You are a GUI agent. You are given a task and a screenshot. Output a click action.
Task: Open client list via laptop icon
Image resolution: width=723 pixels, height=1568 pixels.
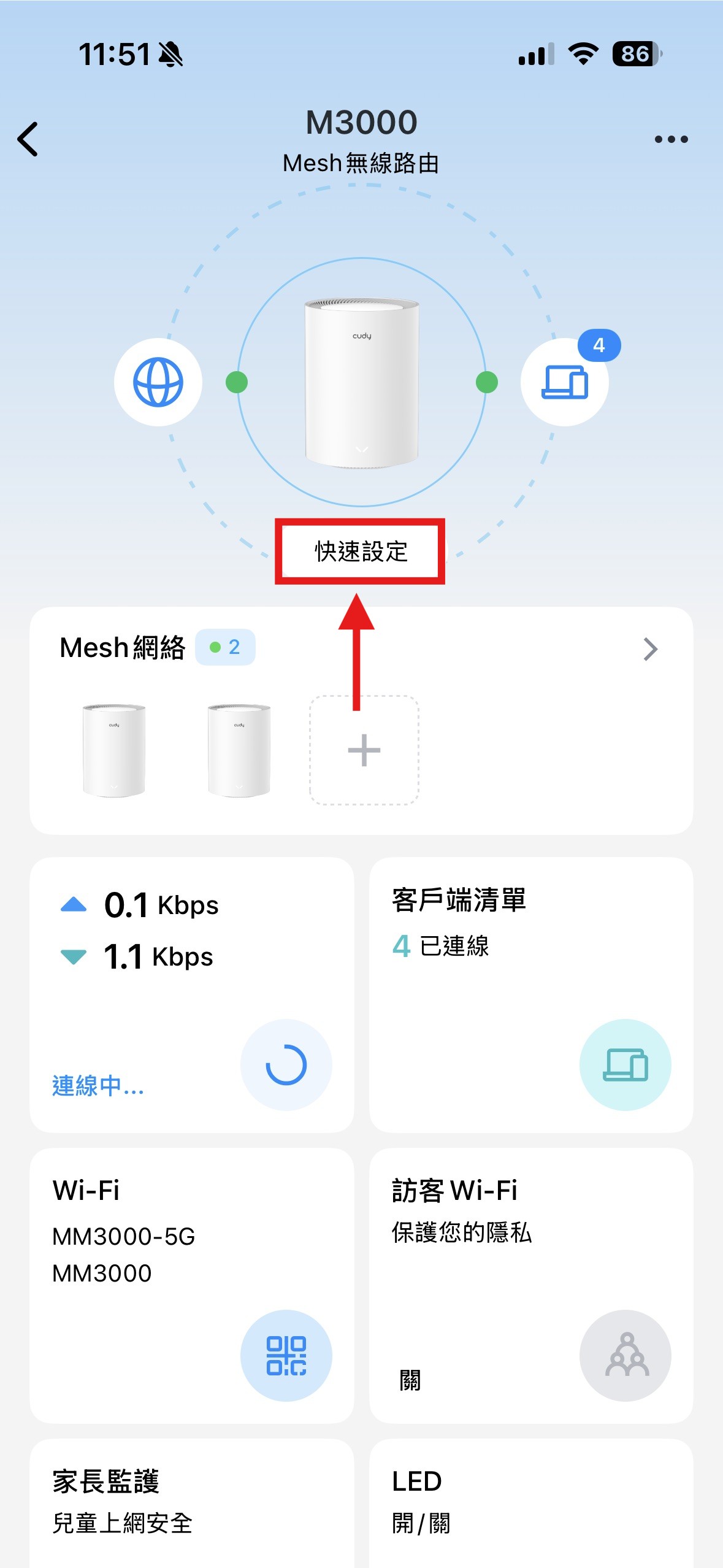(625, 1066)
